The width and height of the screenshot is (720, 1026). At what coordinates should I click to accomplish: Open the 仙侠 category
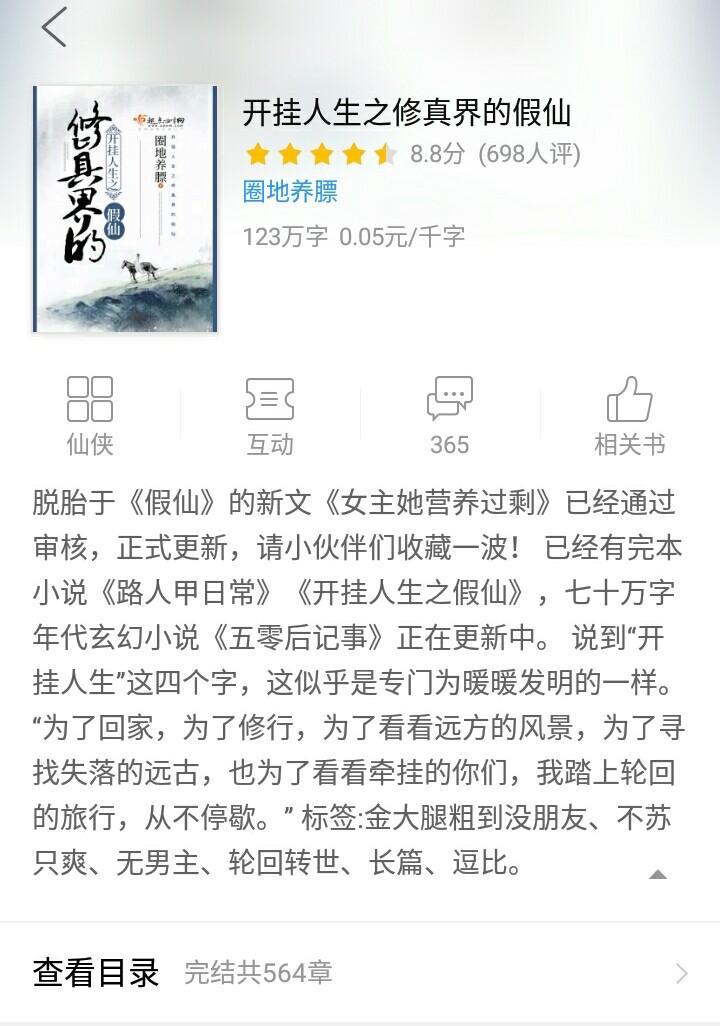pyautogui.click(x=90, y=415)
